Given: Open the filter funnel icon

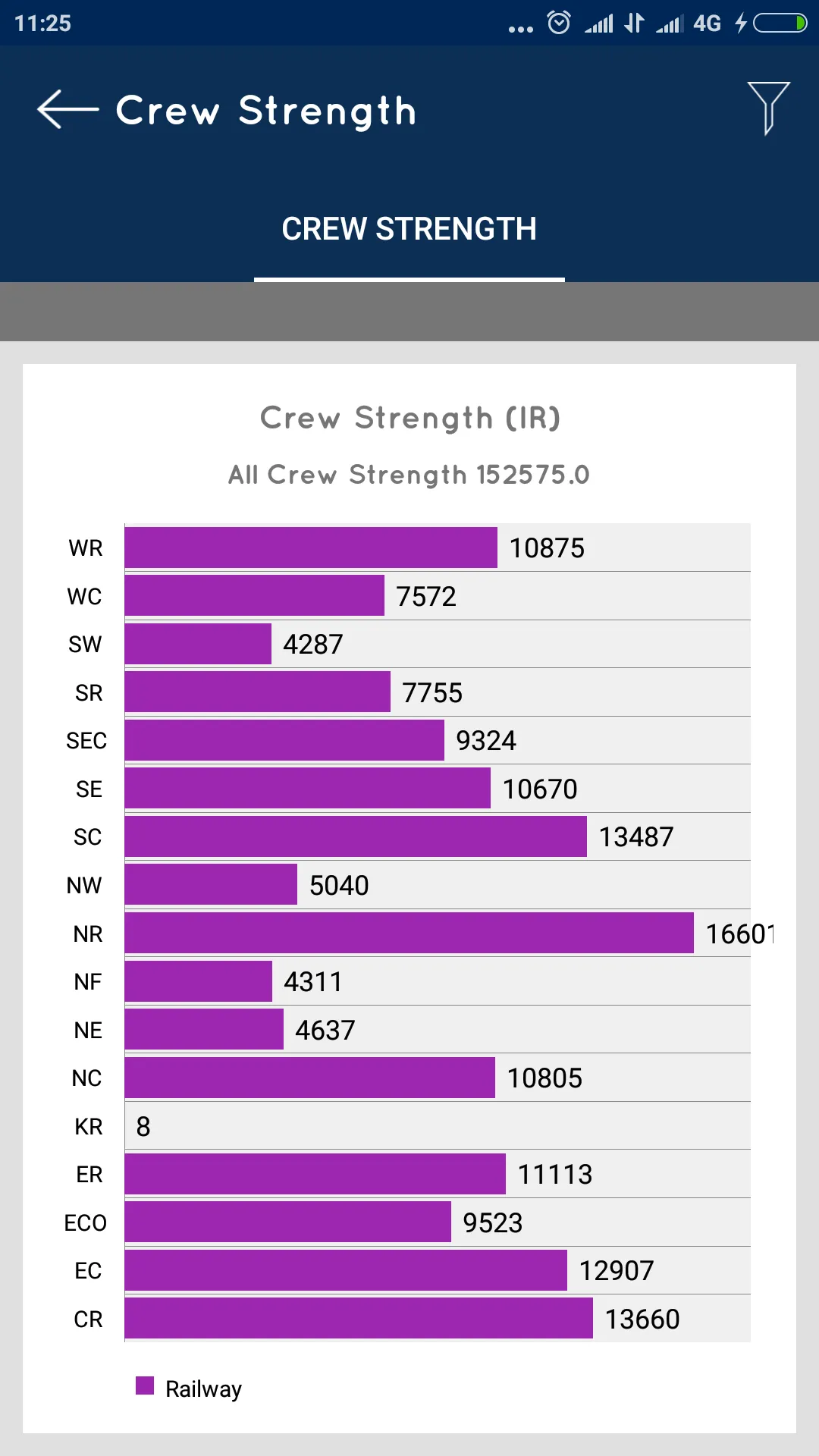Looking at the screenshot, I should (x=768, y=108).
